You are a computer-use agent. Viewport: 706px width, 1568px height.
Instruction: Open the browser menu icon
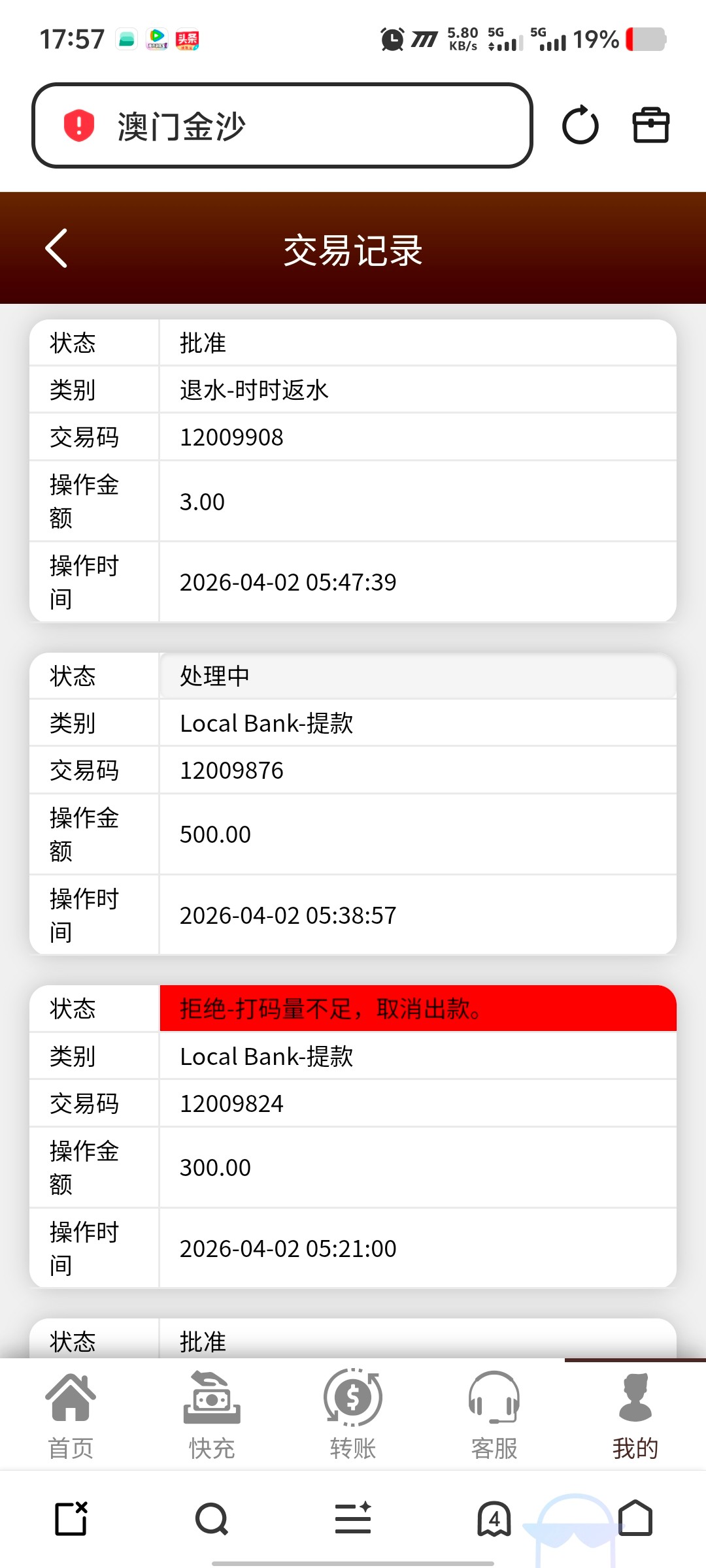pyautogui.click(x=353, y=1518)
